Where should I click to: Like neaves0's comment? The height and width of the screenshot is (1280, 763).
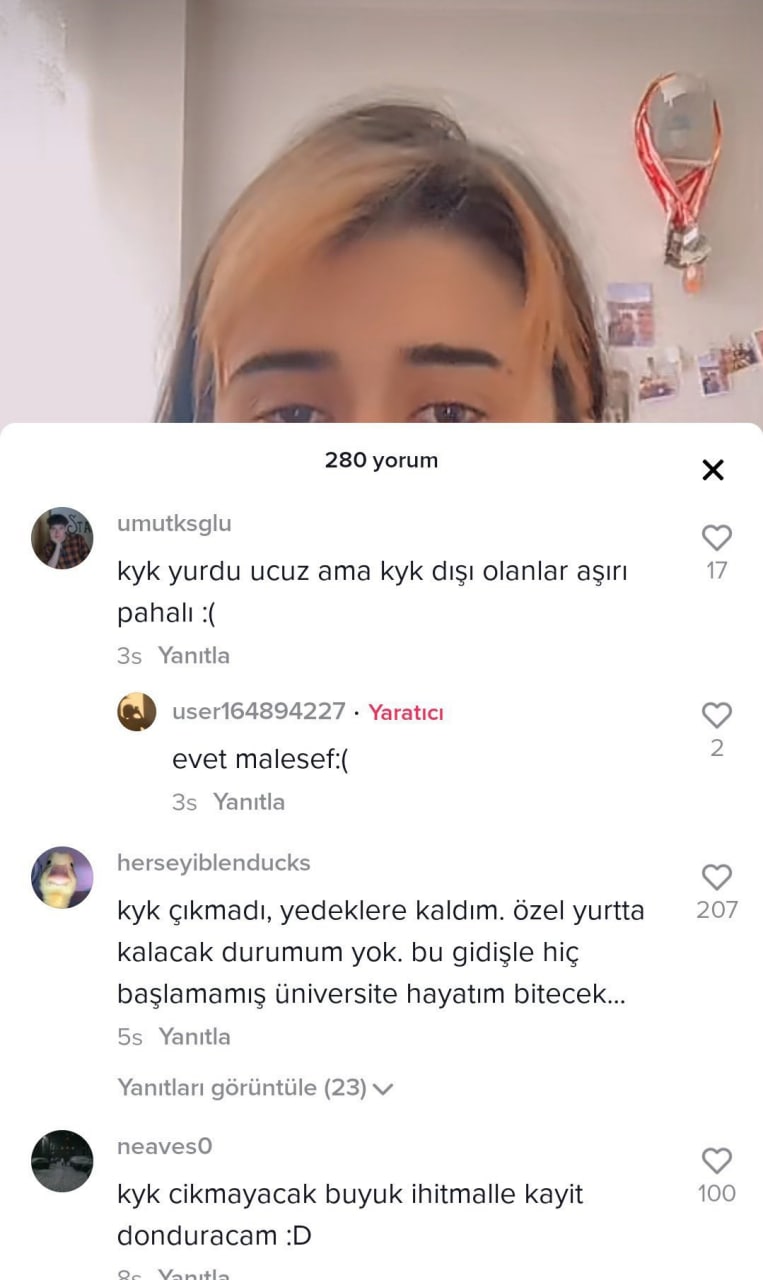click(716, 1161)
